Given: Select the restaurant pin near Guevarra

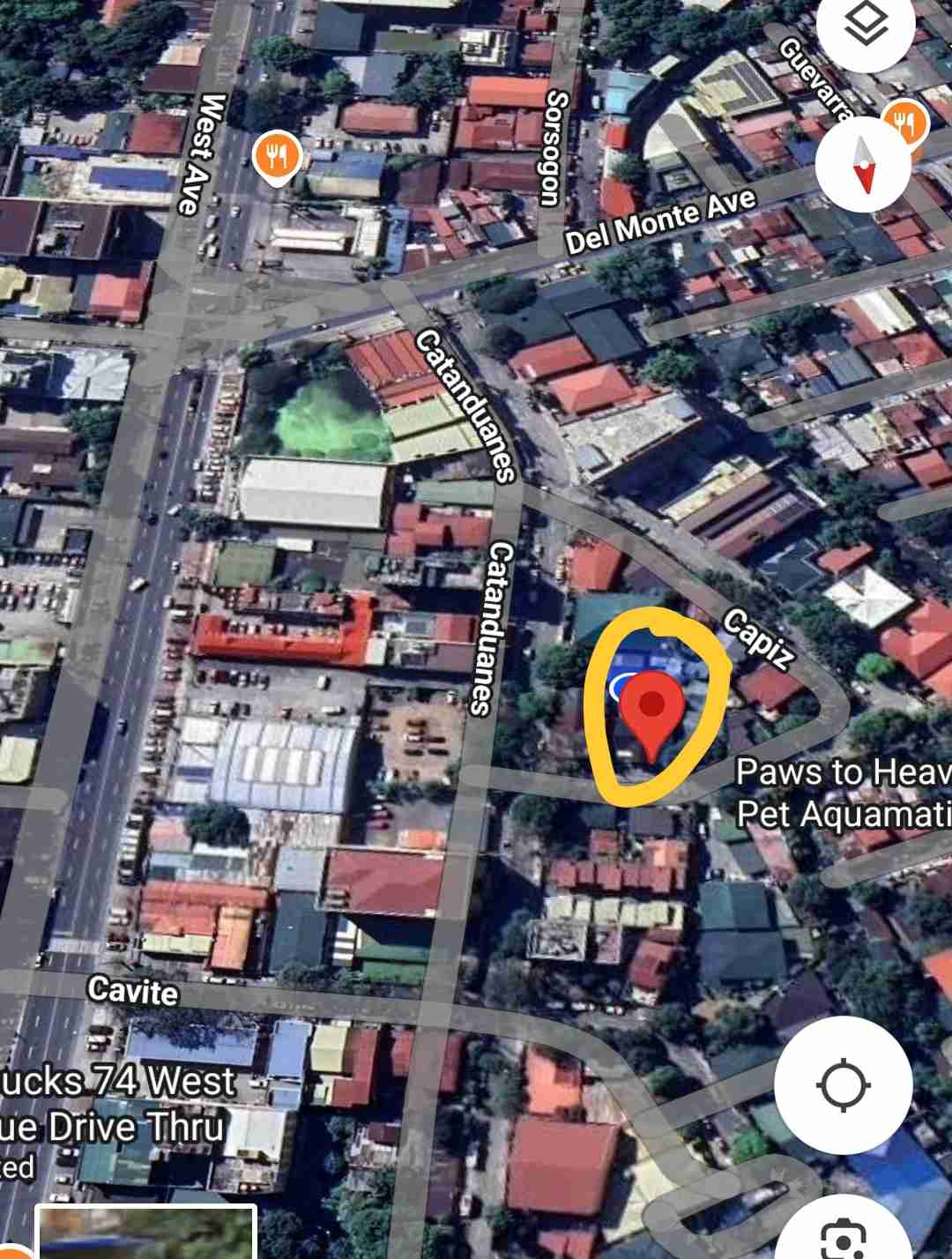Looking at the screenshot, I should coord(905,123).
